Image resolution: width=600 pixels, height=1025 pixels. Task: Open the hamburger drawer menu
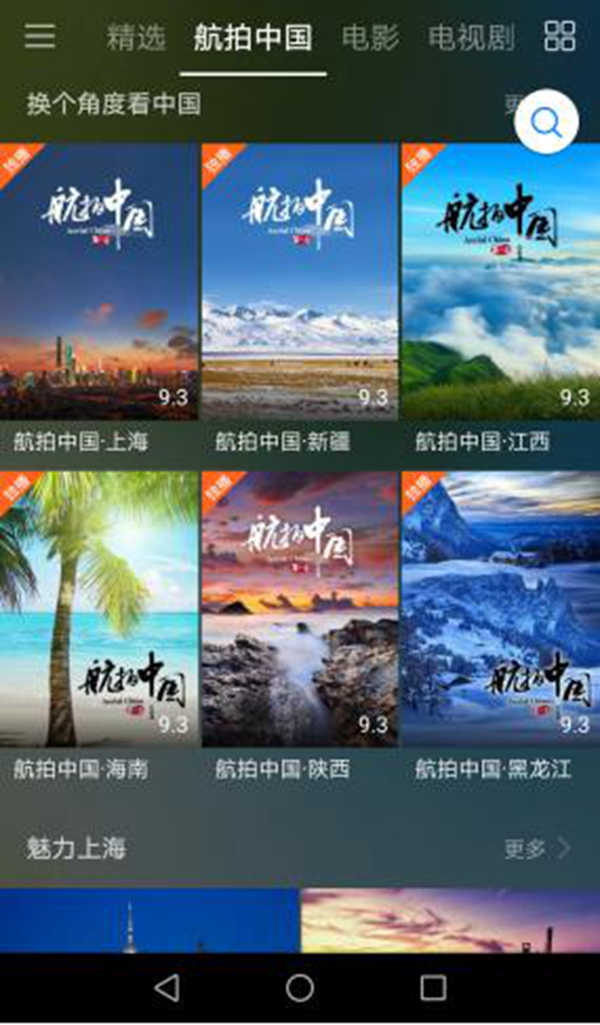click(40, 36)
